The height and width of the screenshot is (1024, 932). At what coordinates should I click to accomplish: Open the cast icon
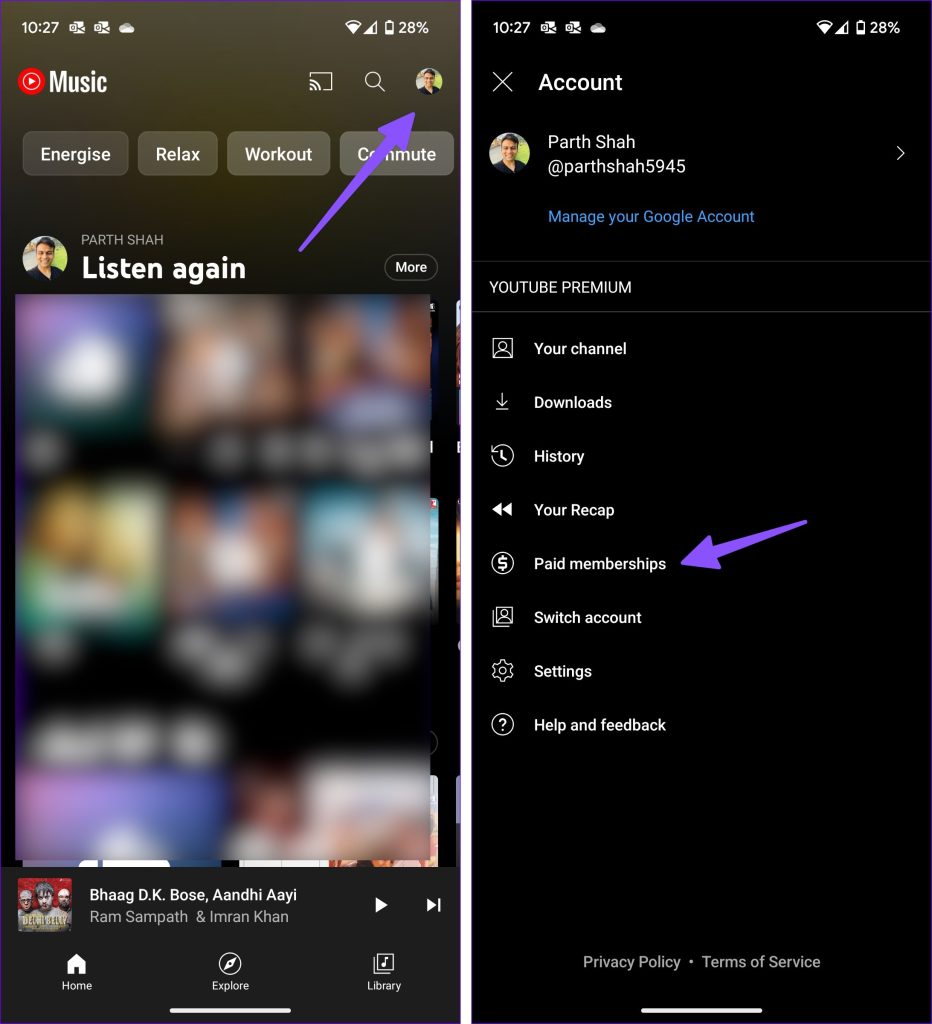[320, 82]
